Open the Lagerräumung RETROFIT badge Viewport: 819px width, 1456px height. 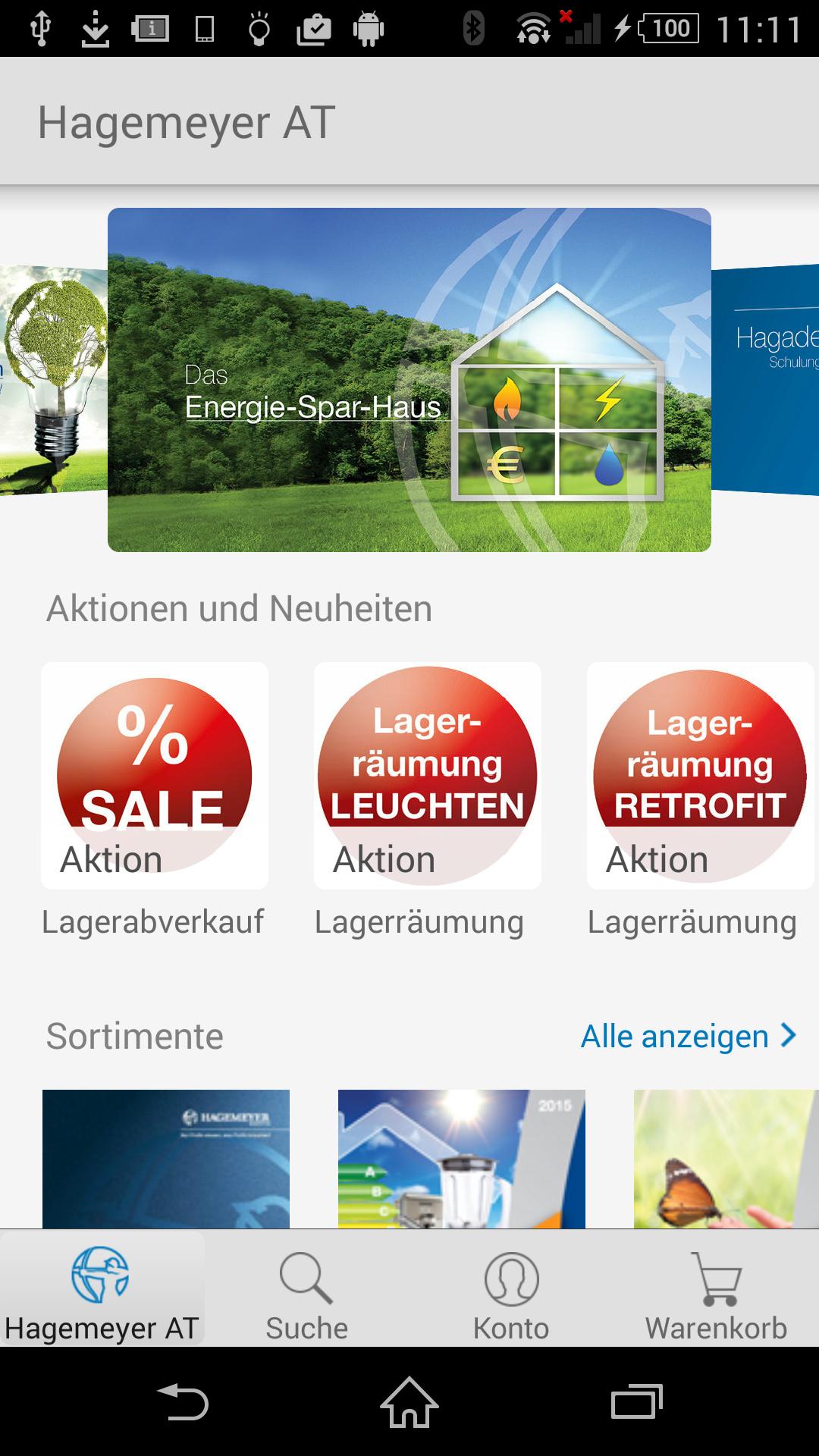(699, 770)
